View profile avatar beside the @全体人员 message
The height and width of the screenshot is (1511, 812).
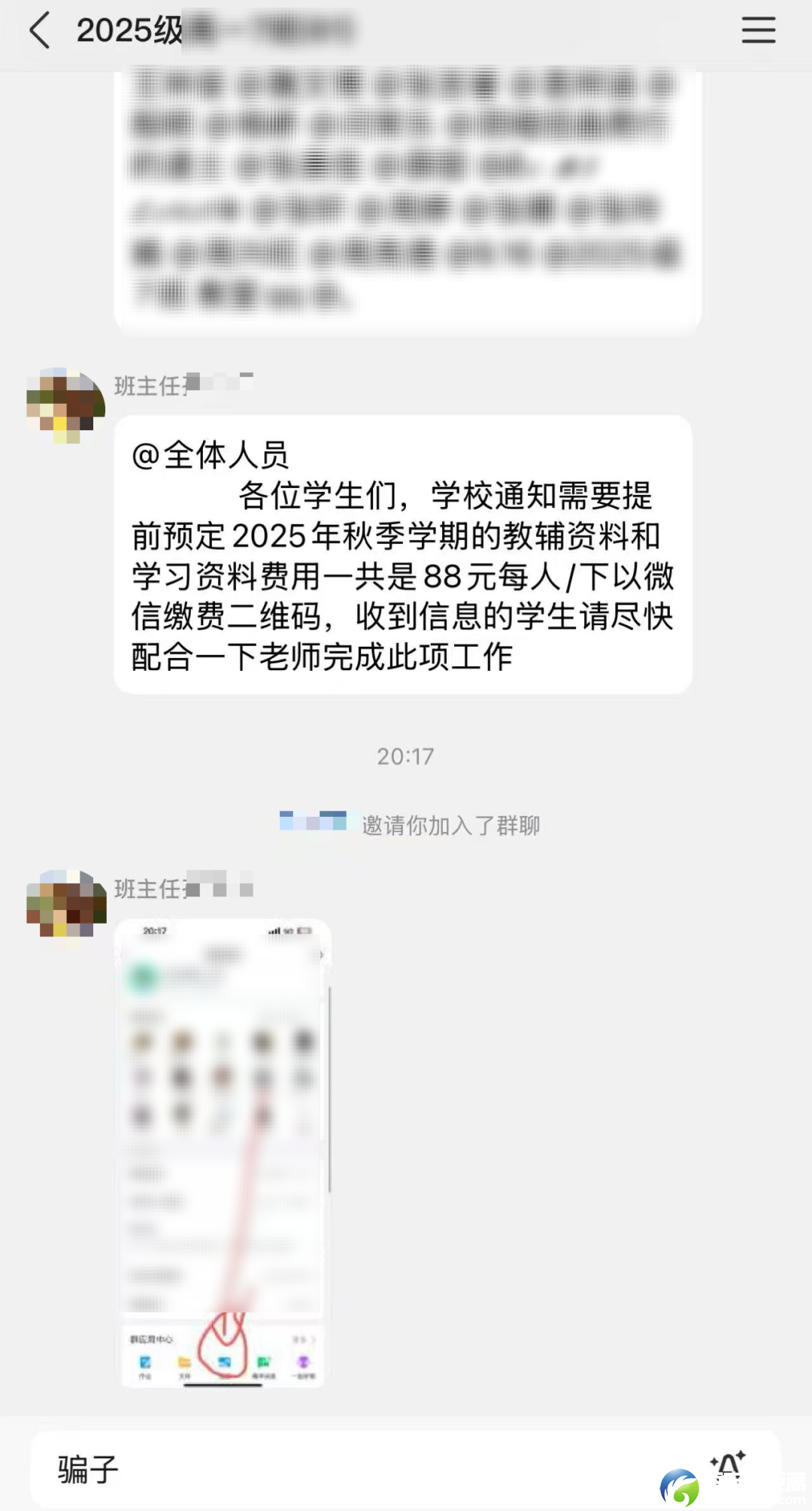coord(65,405)
